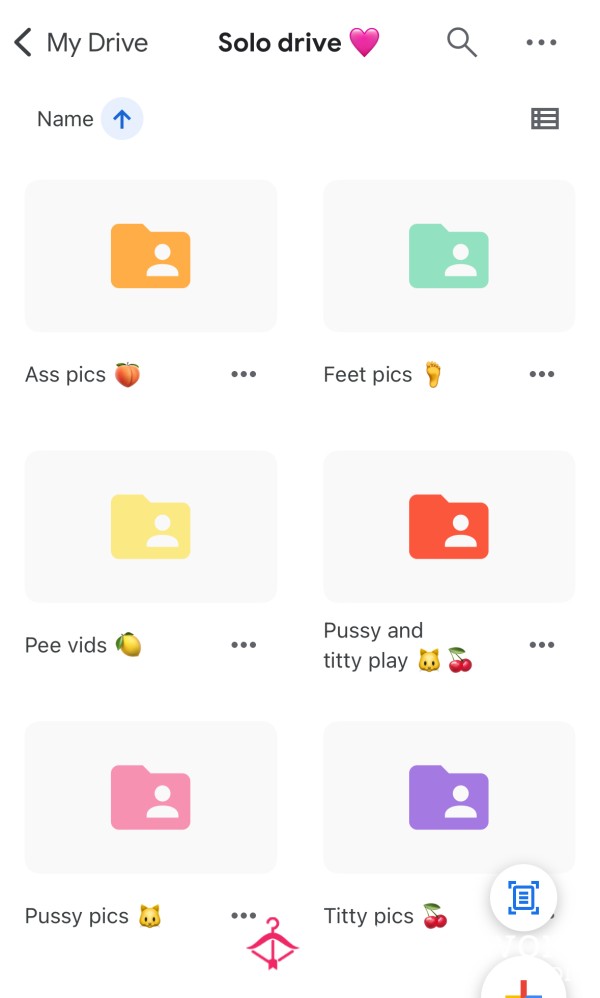Open the top-right overflow menu

(541, 42)
